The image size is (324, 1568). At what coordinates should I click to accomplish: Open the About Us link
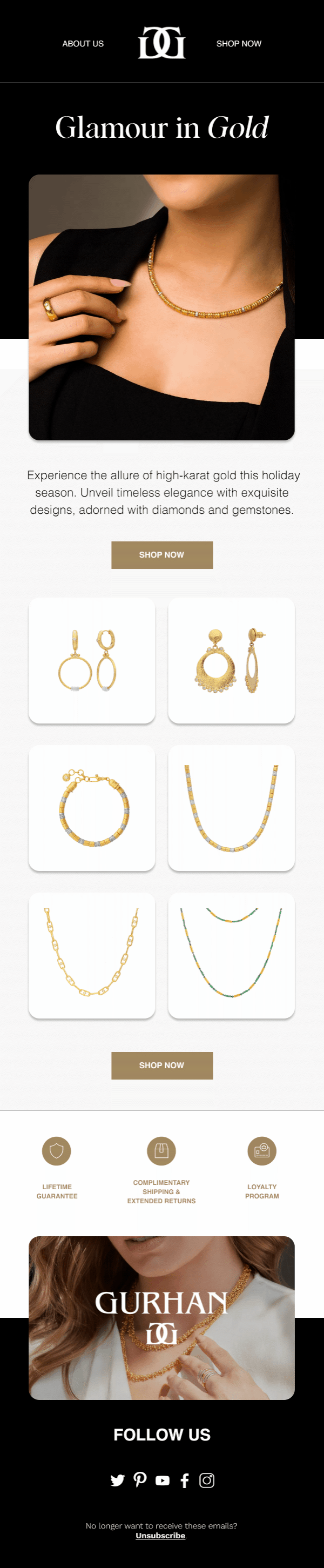tap(83, 44)
